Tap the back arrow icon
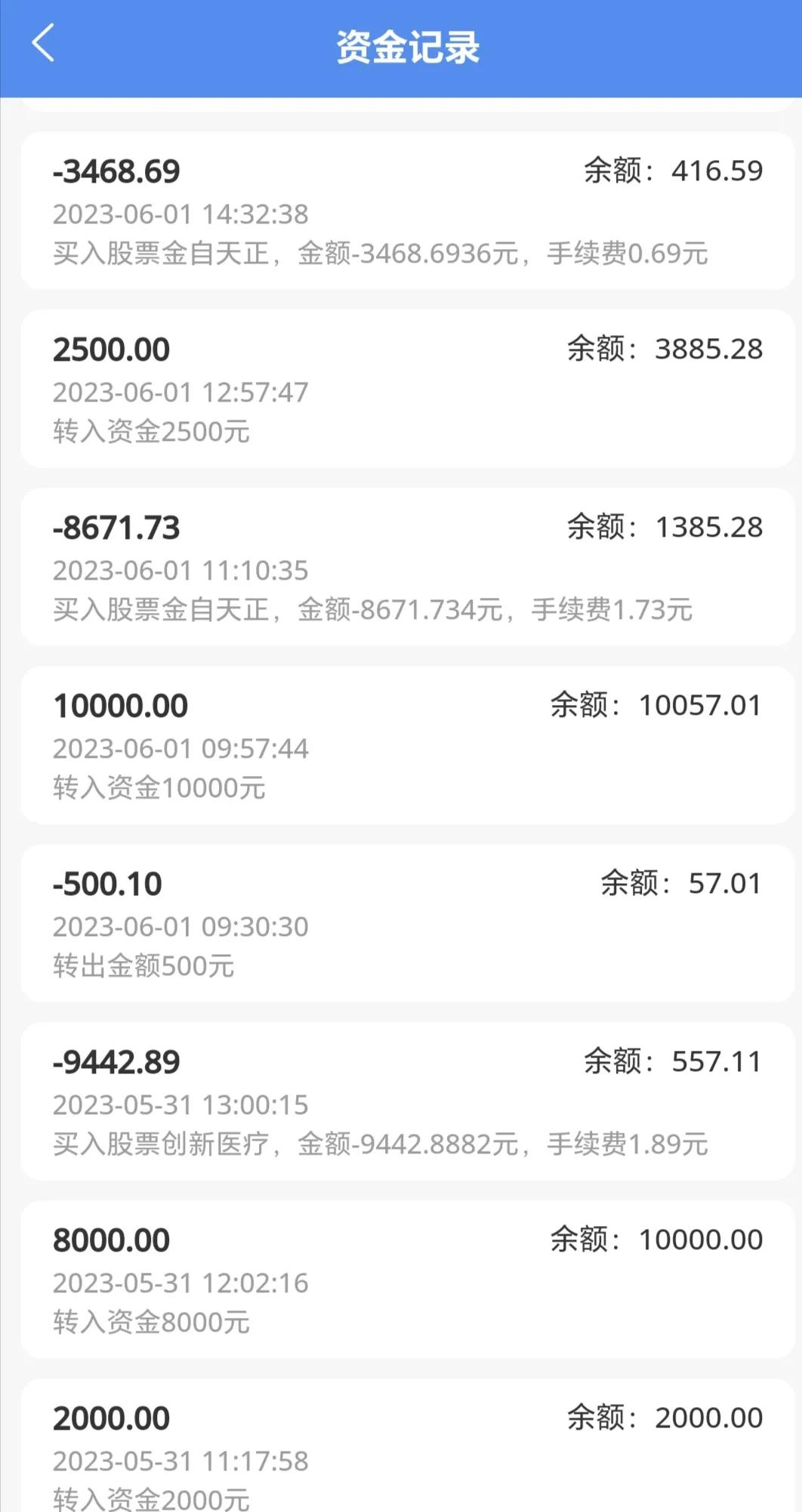The width and height of the screenshot is (802, 1512). 43,44
